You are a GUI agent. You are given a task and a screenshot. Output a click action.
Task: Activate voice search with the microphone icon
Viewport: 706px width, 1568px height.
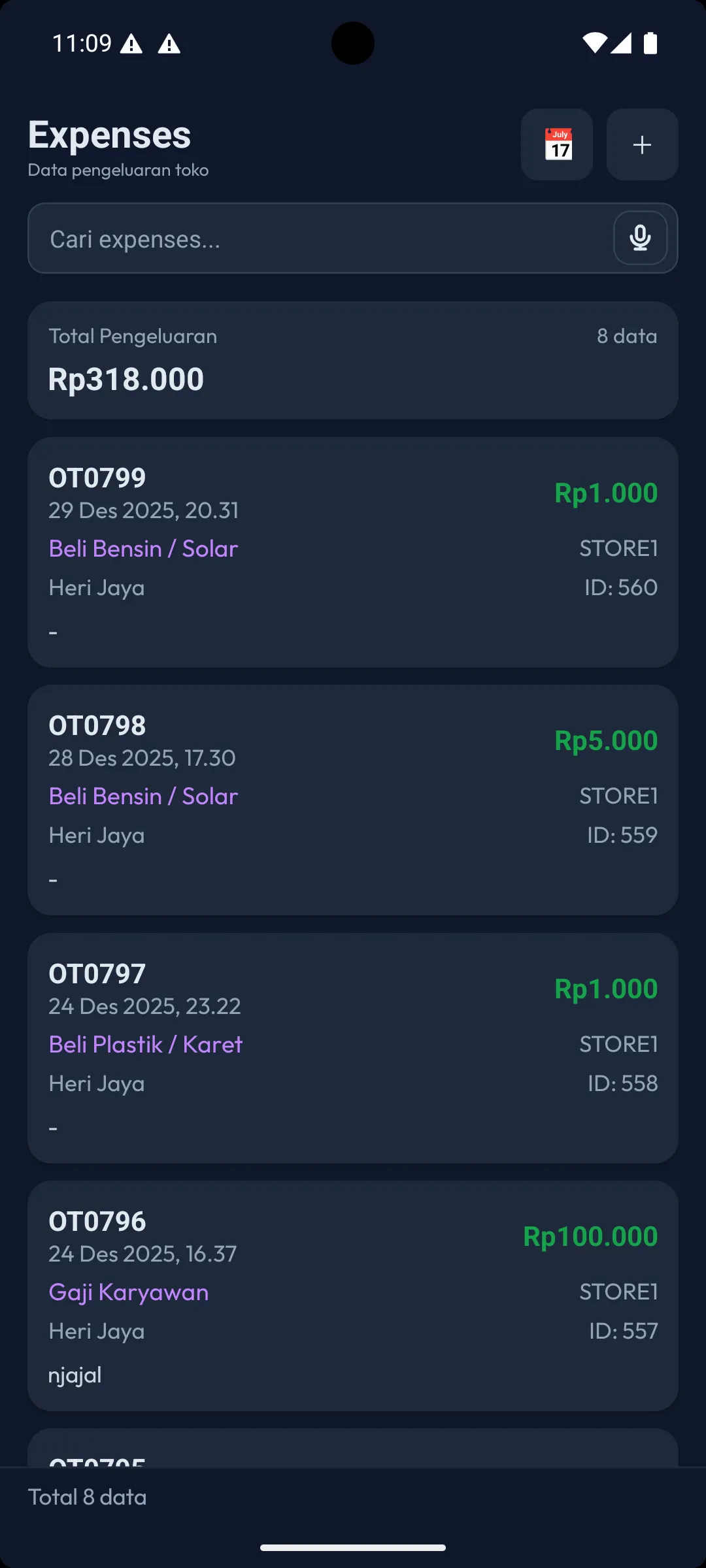pos(639,238)
